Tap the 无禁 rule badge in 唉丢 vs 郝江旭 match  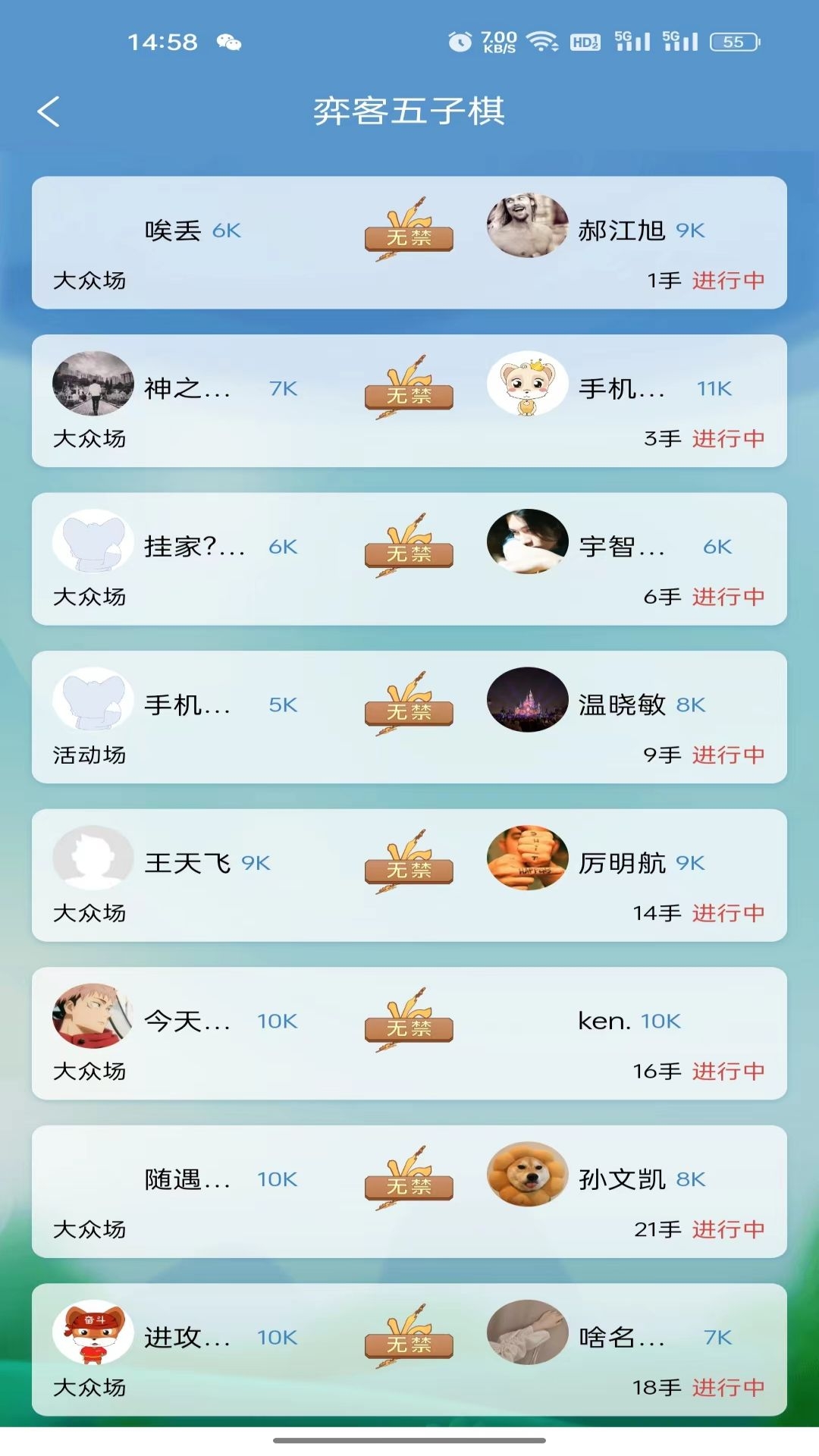[x=408, y=235]
